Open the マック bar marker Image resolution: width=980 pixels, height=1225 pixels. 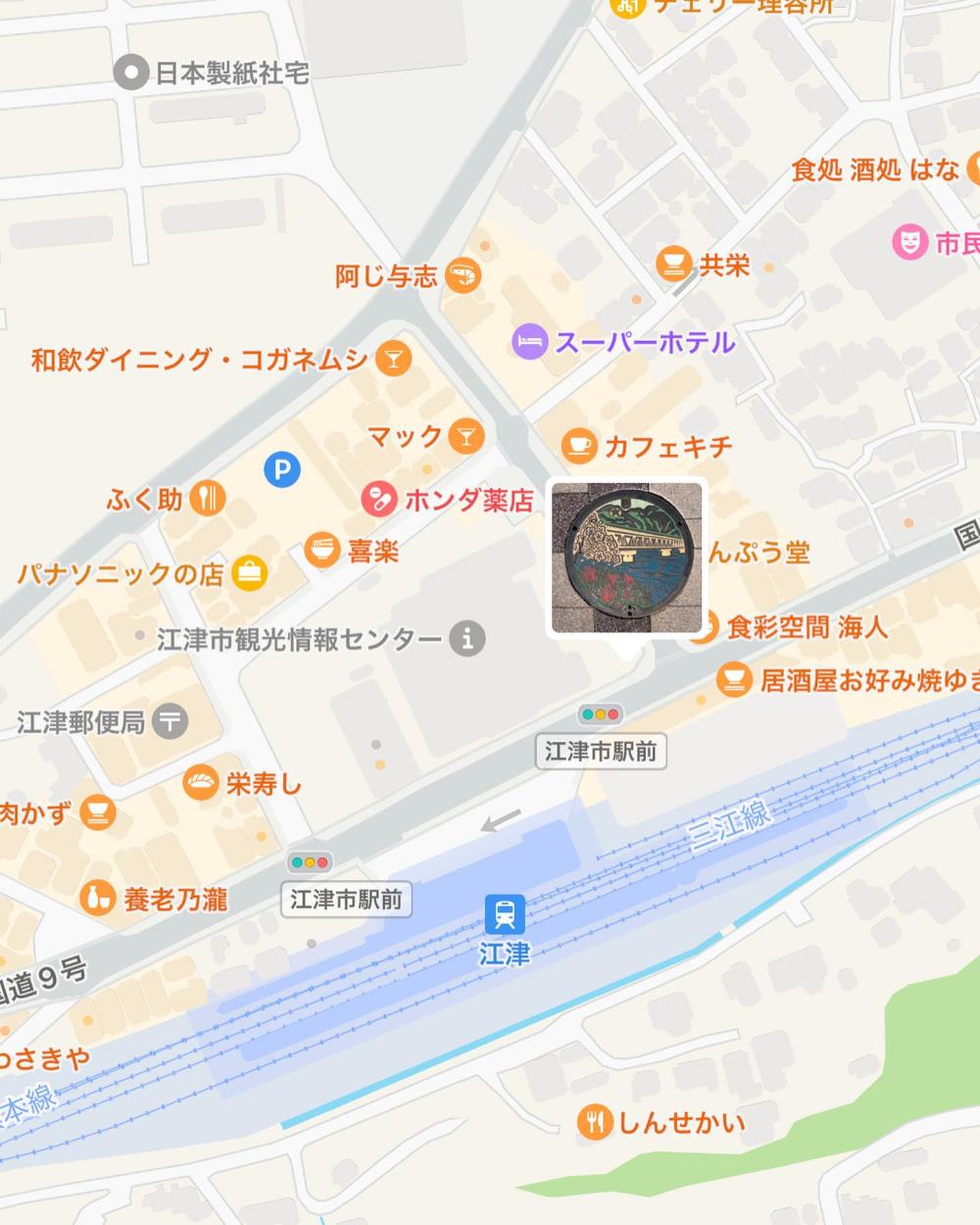(465, 436)
